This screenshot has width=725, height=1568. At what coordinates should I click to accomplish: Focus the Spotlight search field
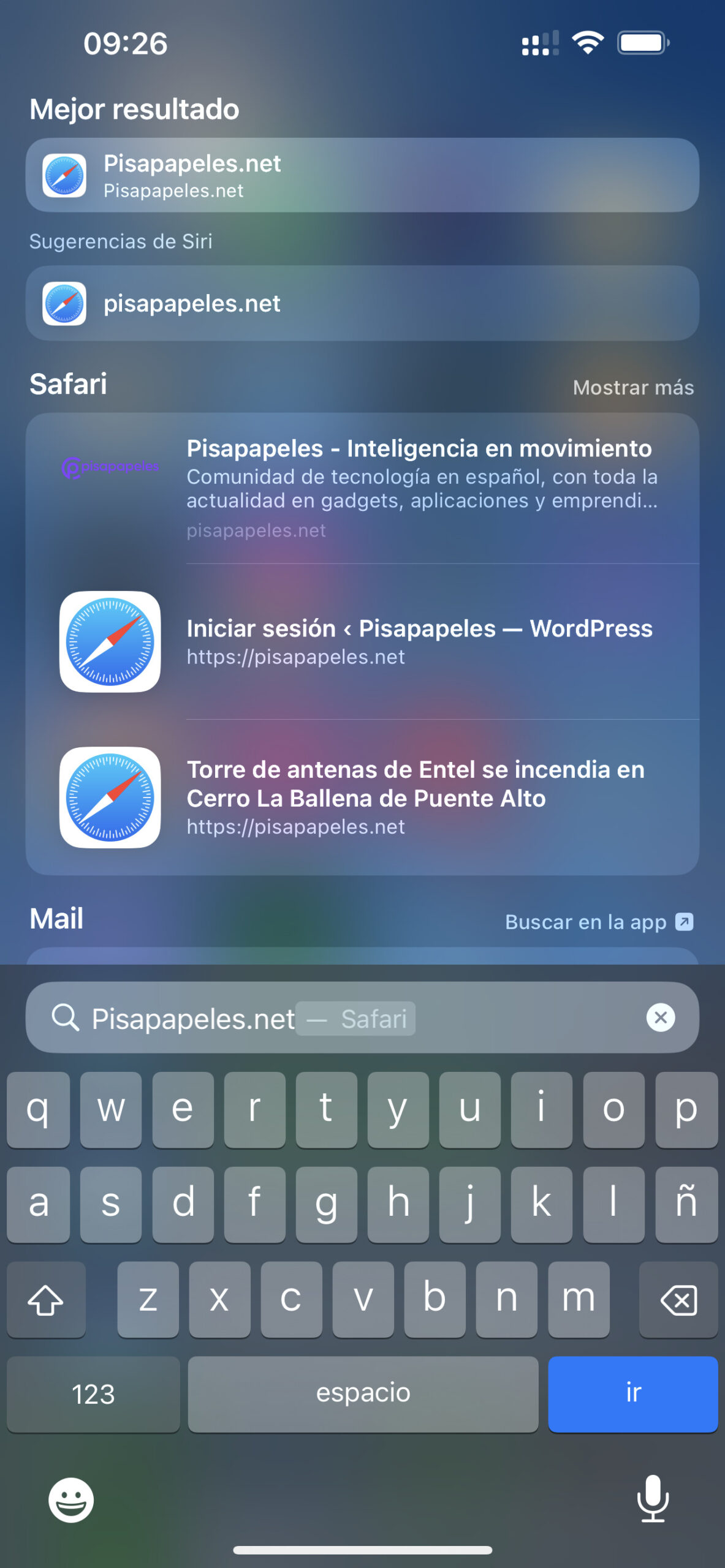pyautogui.click(x=343, y=1018)
